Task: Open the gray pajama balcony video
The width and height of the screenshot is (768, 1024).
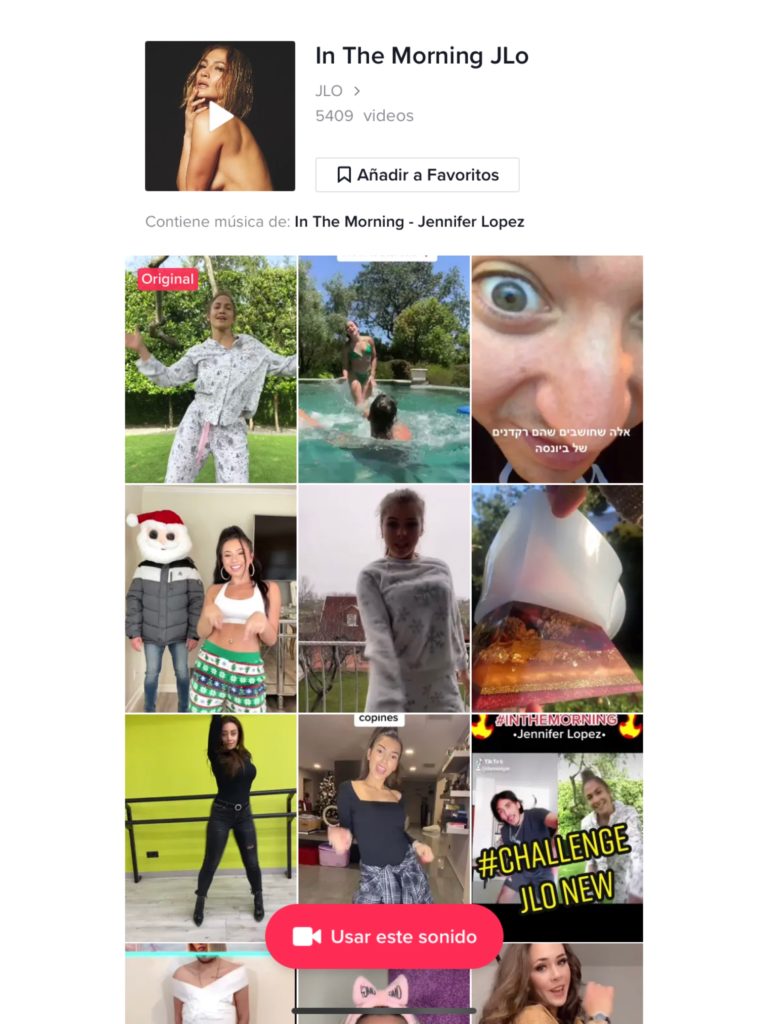Action: pyautogui.click(x=384, y=598)
